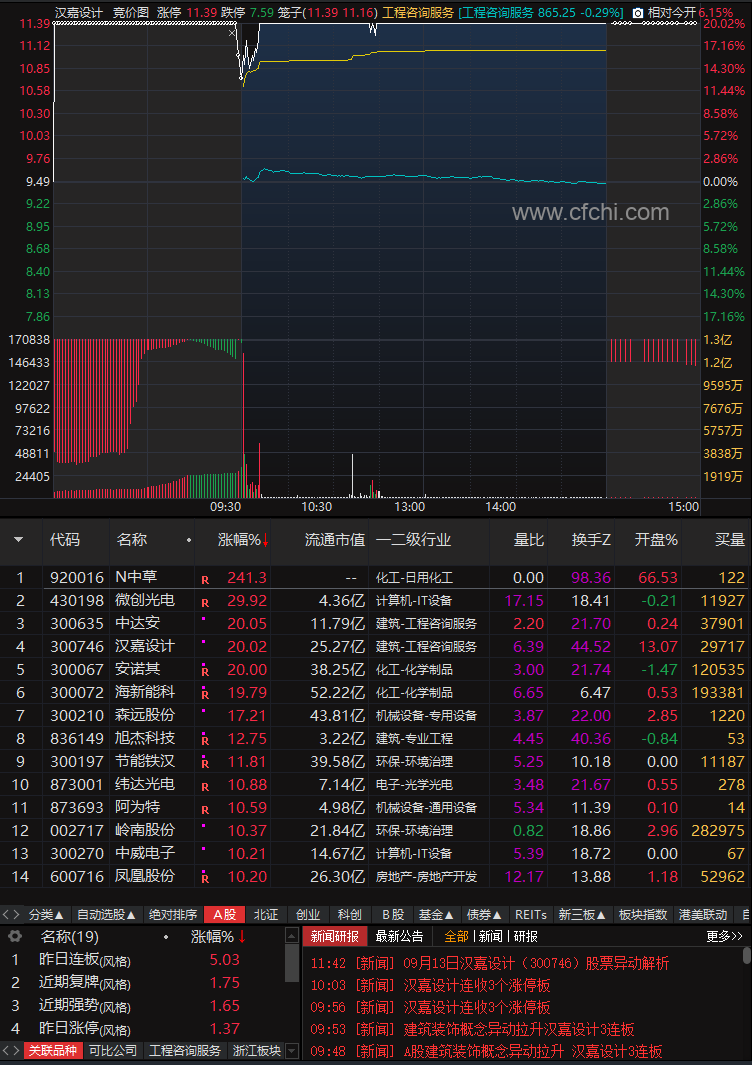Open the 昨日连板 style row
Image resolution: width=752 pixels, height=1065 pixels.
84,960
